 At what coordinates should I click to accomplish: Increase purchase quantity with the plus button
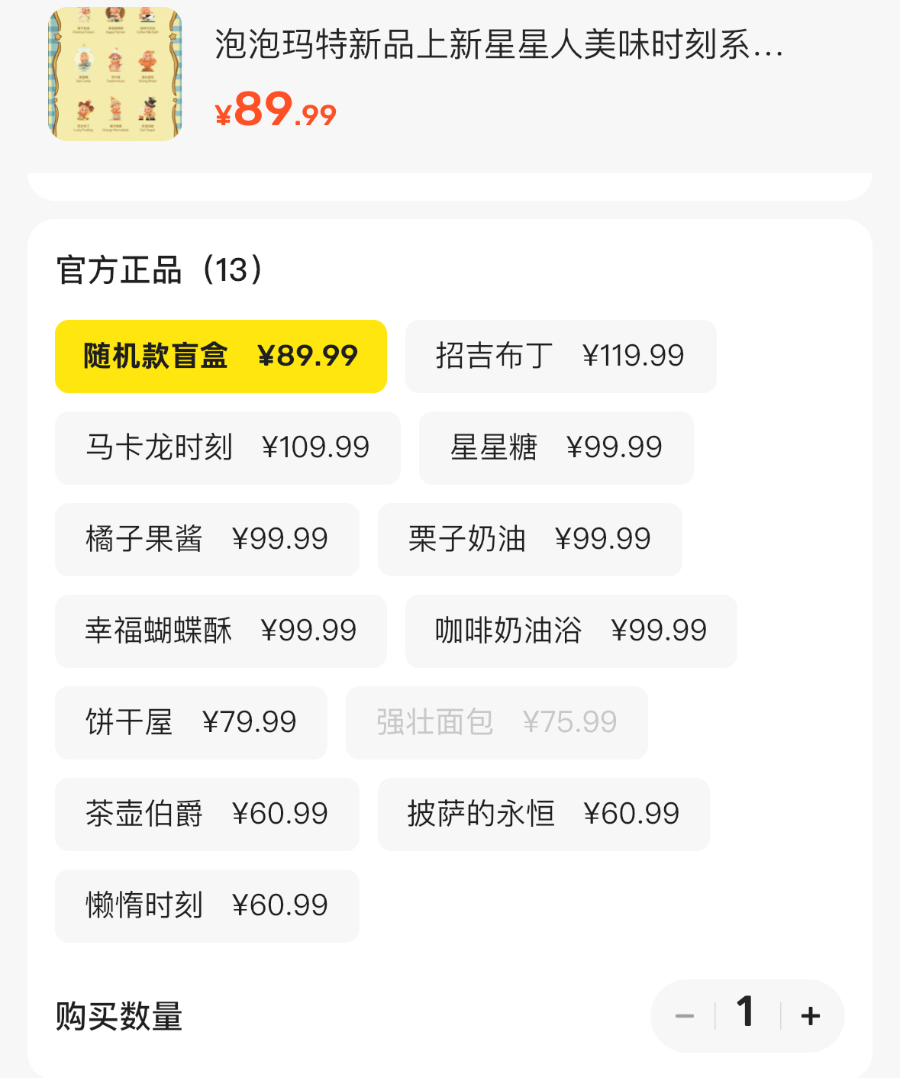[811, 1016]
